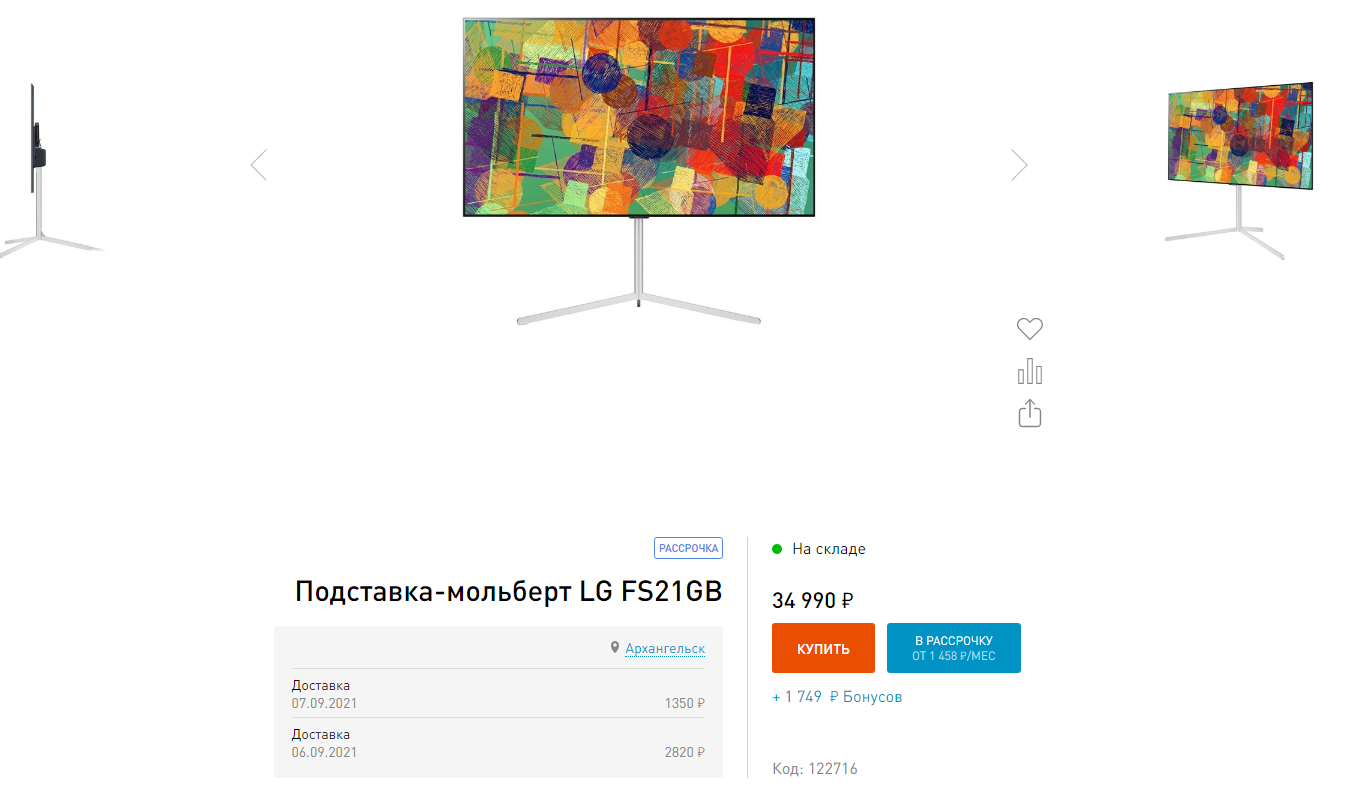The image size is (1352, 795).
Task: Show the next product photo
Action: coord(1019,165)
